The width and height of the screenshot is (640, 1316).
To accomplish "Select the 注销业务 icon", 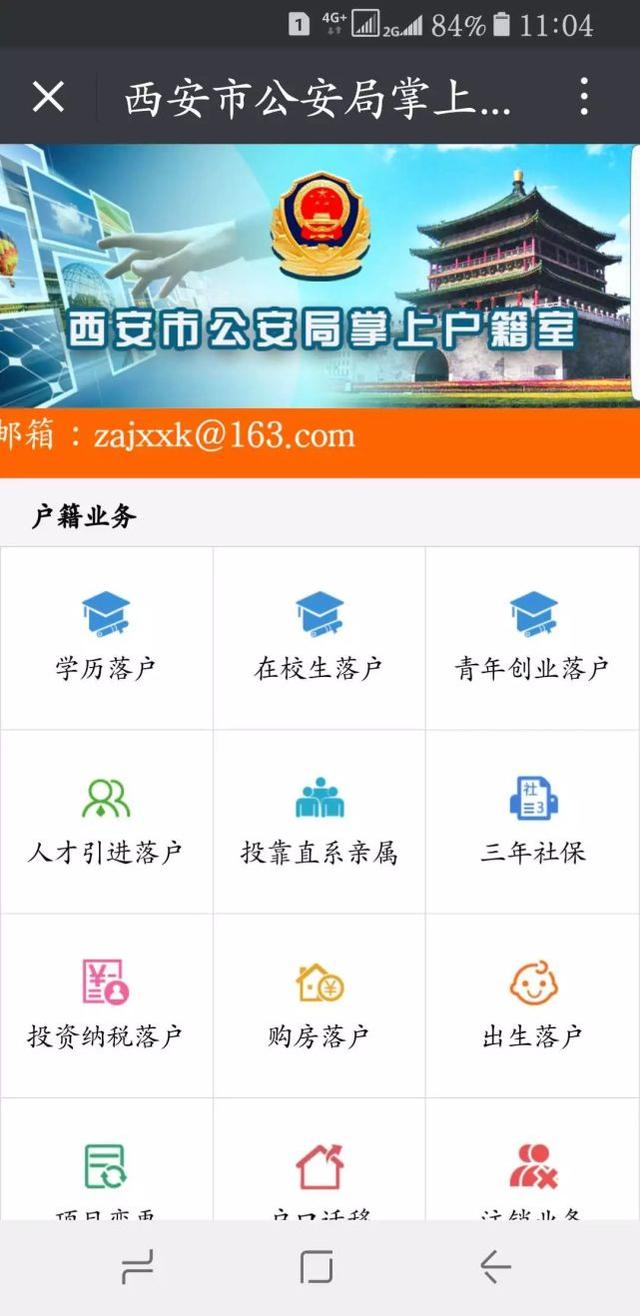I will (532, 1167).
